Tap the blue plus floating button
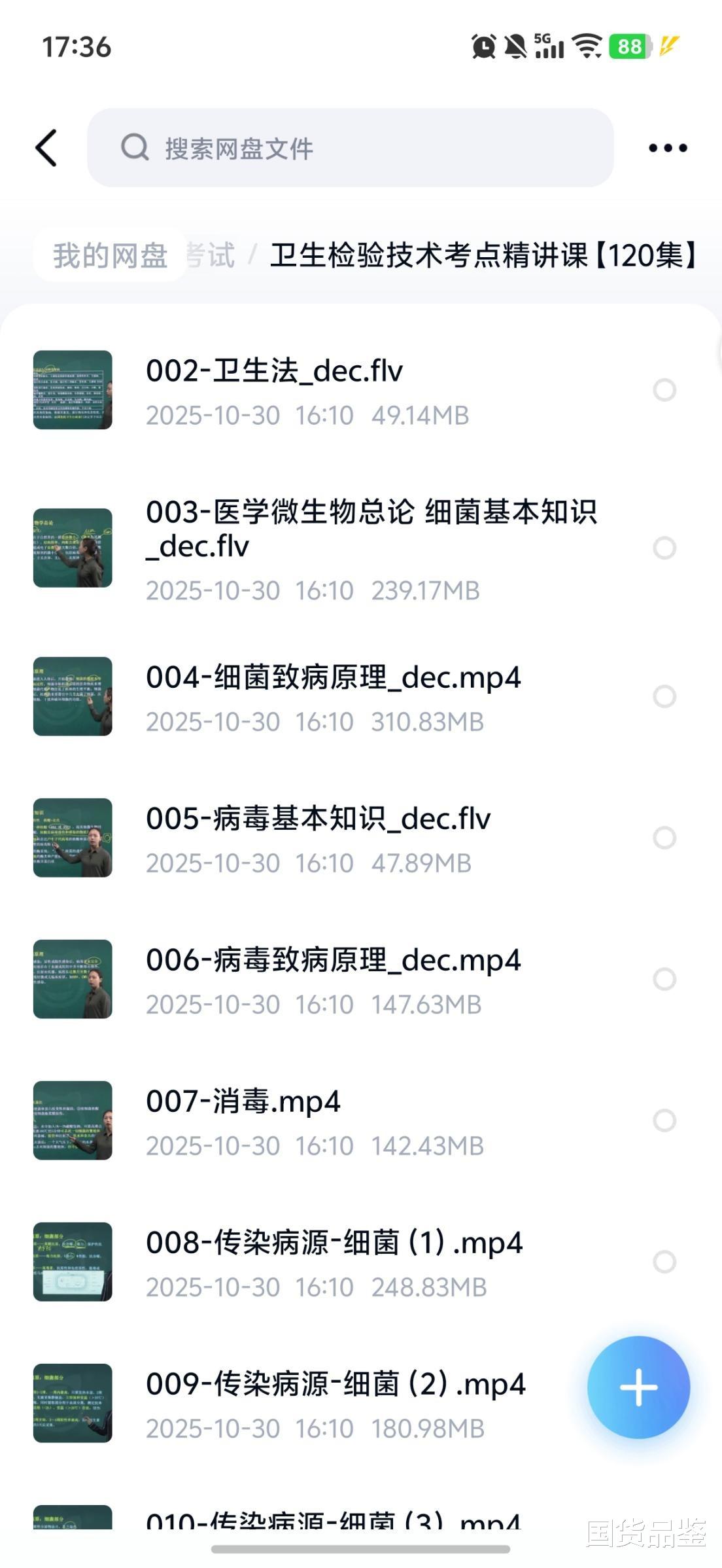The height and width of the screenshot is (1568, 722). [638, 1387]
